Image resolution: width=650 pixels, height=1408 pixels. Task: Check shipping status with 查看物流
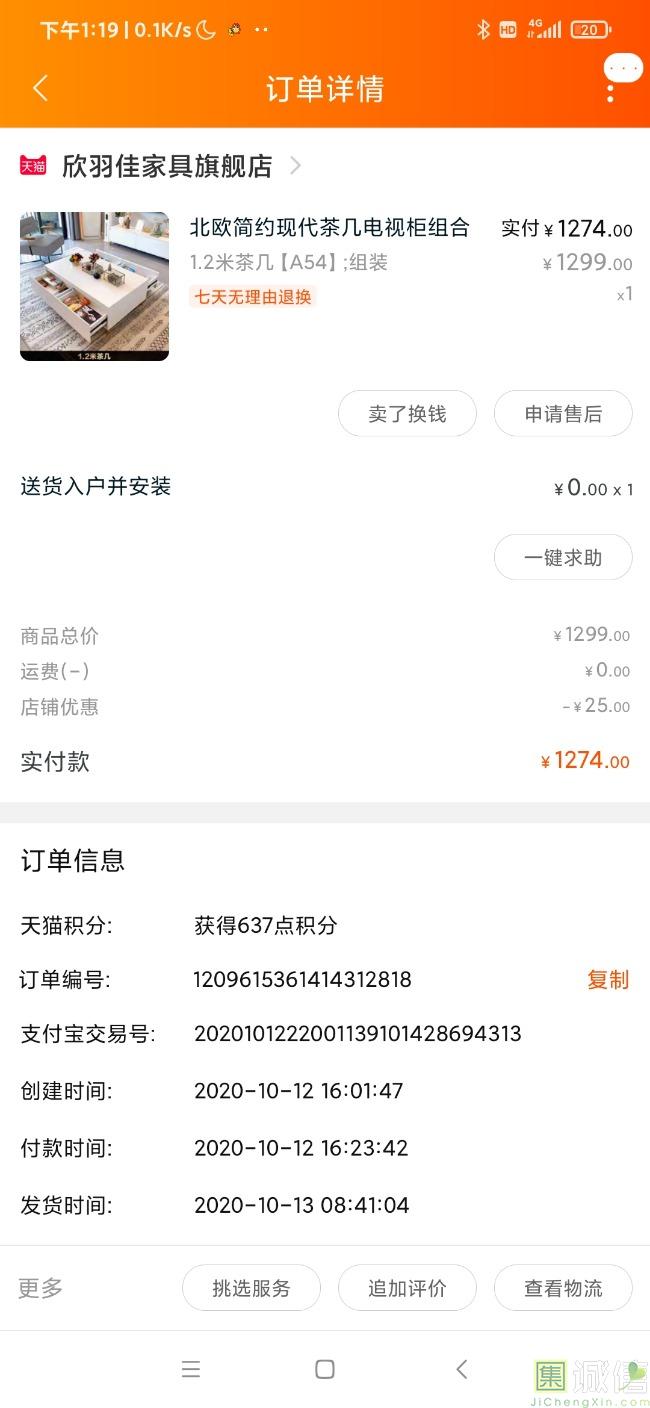563,1288
